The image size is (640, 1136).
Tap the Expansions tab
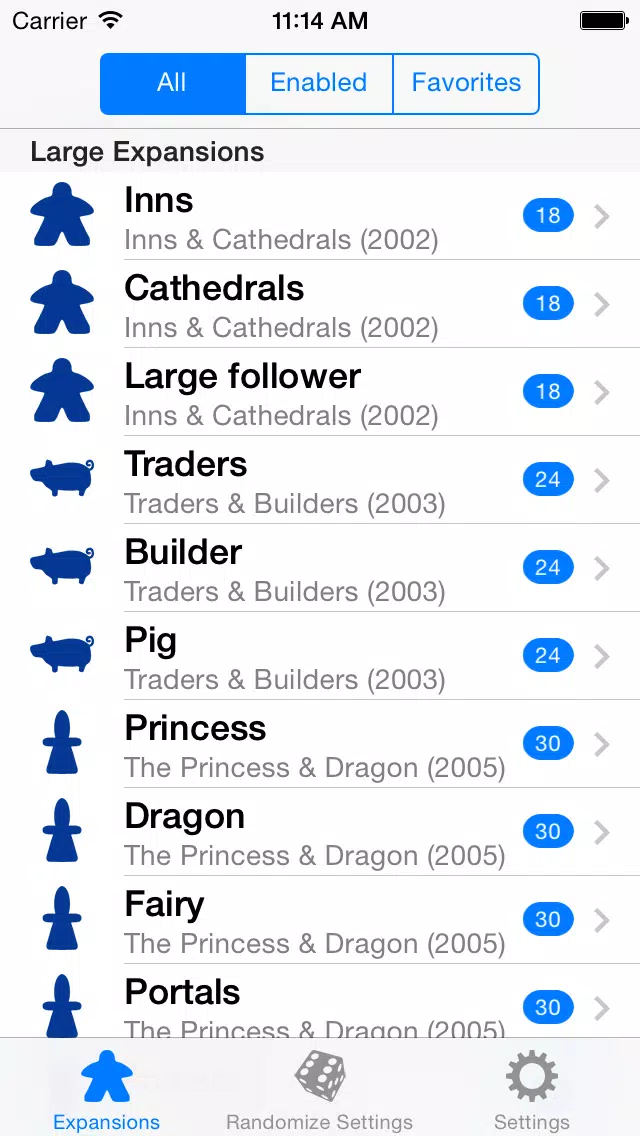107,1088
